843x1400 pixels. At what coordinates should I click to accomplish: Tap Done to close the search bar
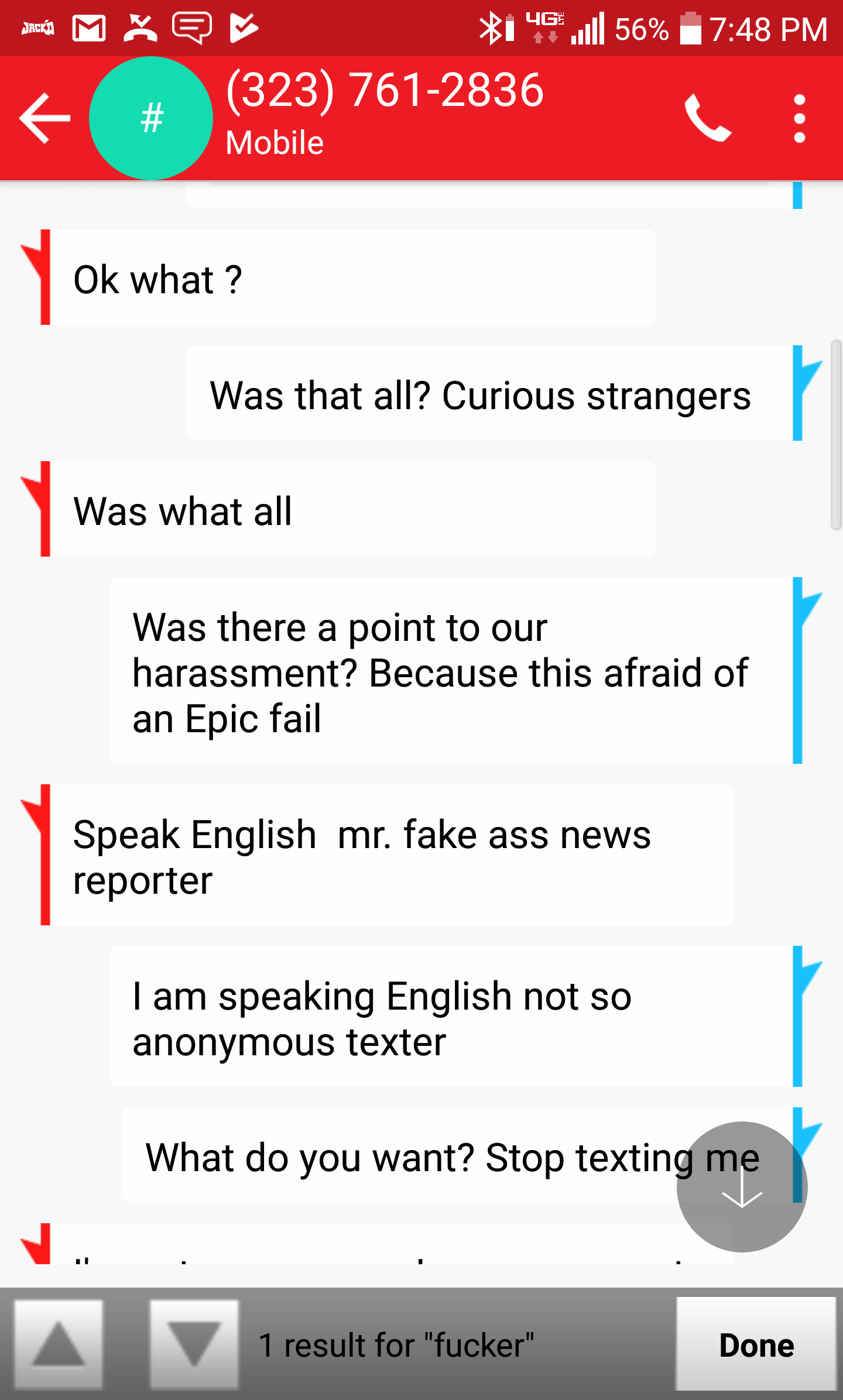coord(756,1344)
